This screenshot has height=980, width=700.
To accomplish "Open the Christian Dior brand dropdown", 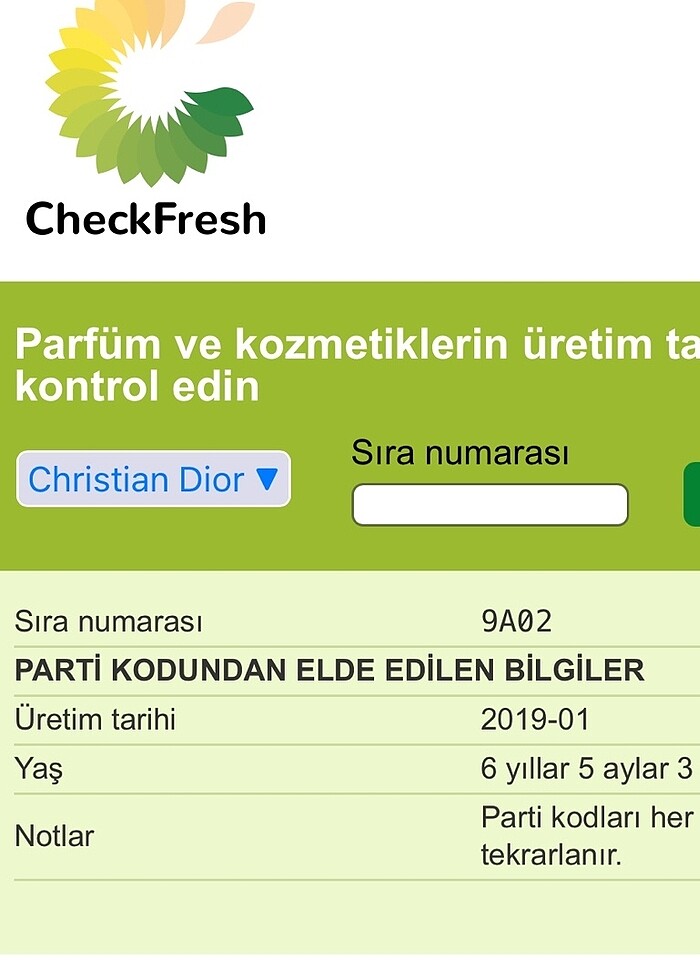I will (153, 479).
